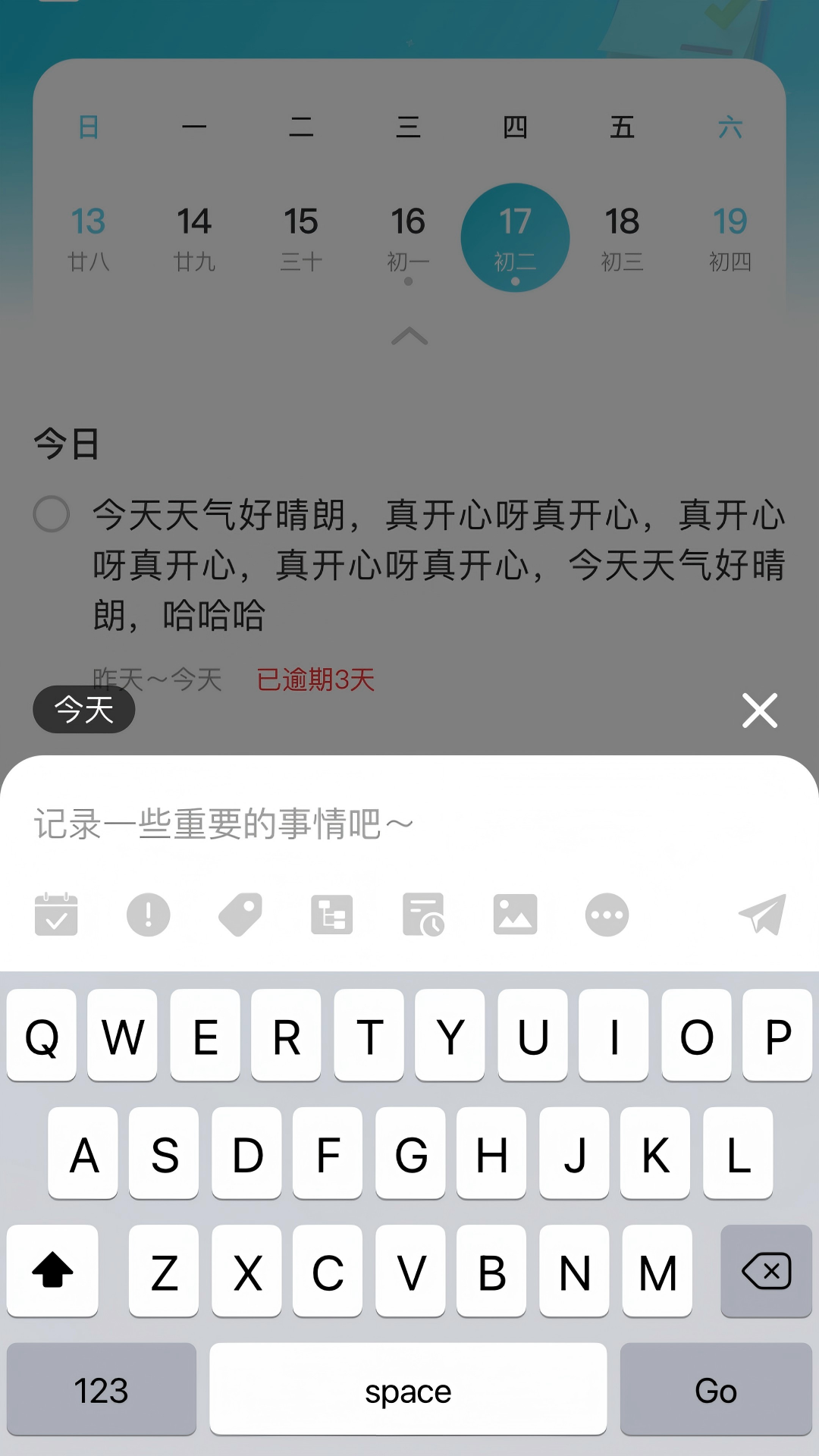Viewport: 819px width, 1456px height.
Task: Toggle the Shift key on the keyboard
Action: (x=52, y=1270)
